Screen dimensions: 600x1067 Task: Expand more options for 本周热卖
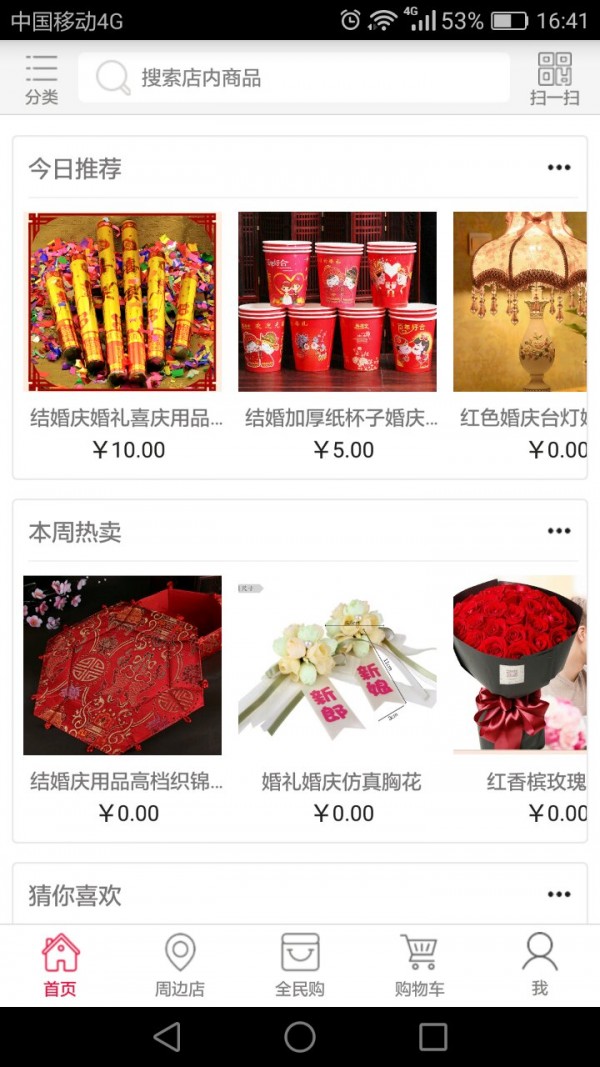coord(559,531)
